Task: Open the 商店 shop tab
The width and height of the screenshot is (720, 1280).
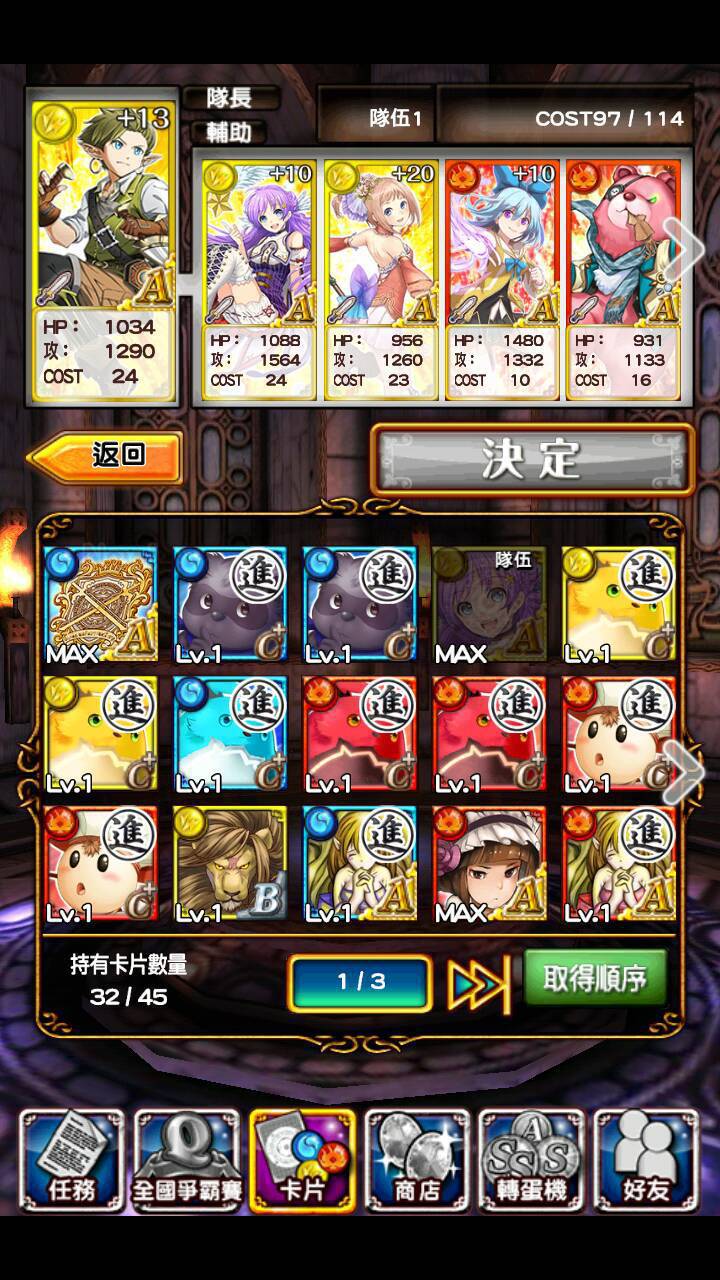Action: coord(417,1160)
